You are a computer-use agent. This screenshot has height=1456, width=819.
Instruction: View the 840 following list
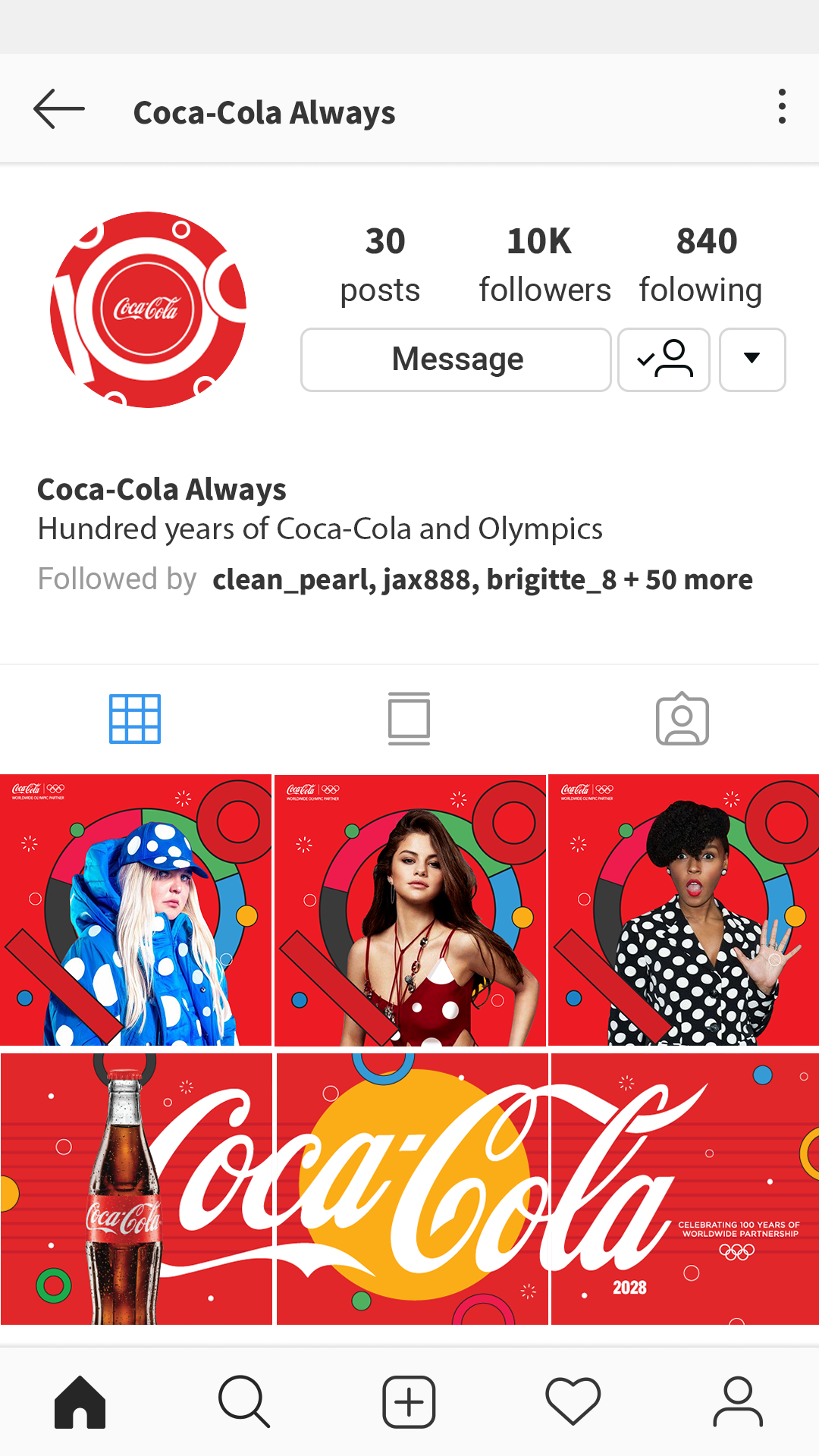pyautogui.click(x=703, y=265)
